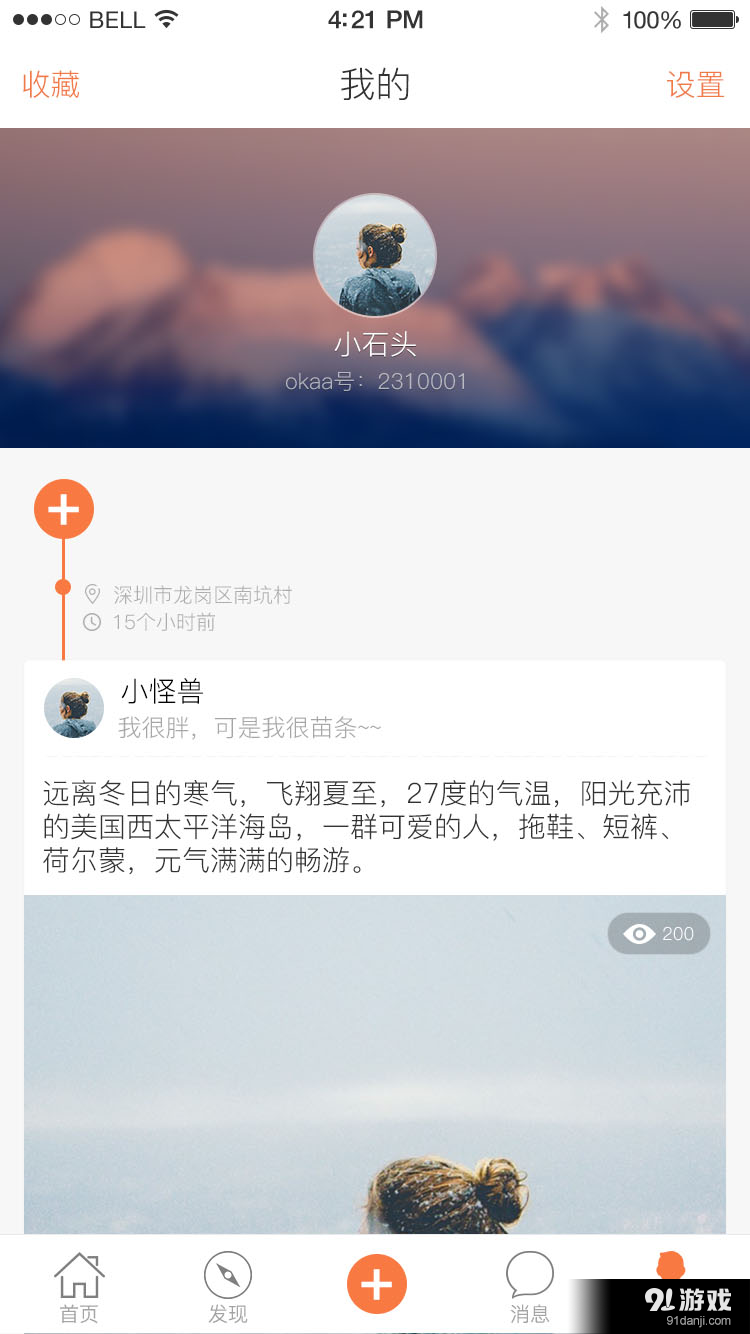
Task: Tap 小石头's profile avatar
Action: click(x=375, y=255)
